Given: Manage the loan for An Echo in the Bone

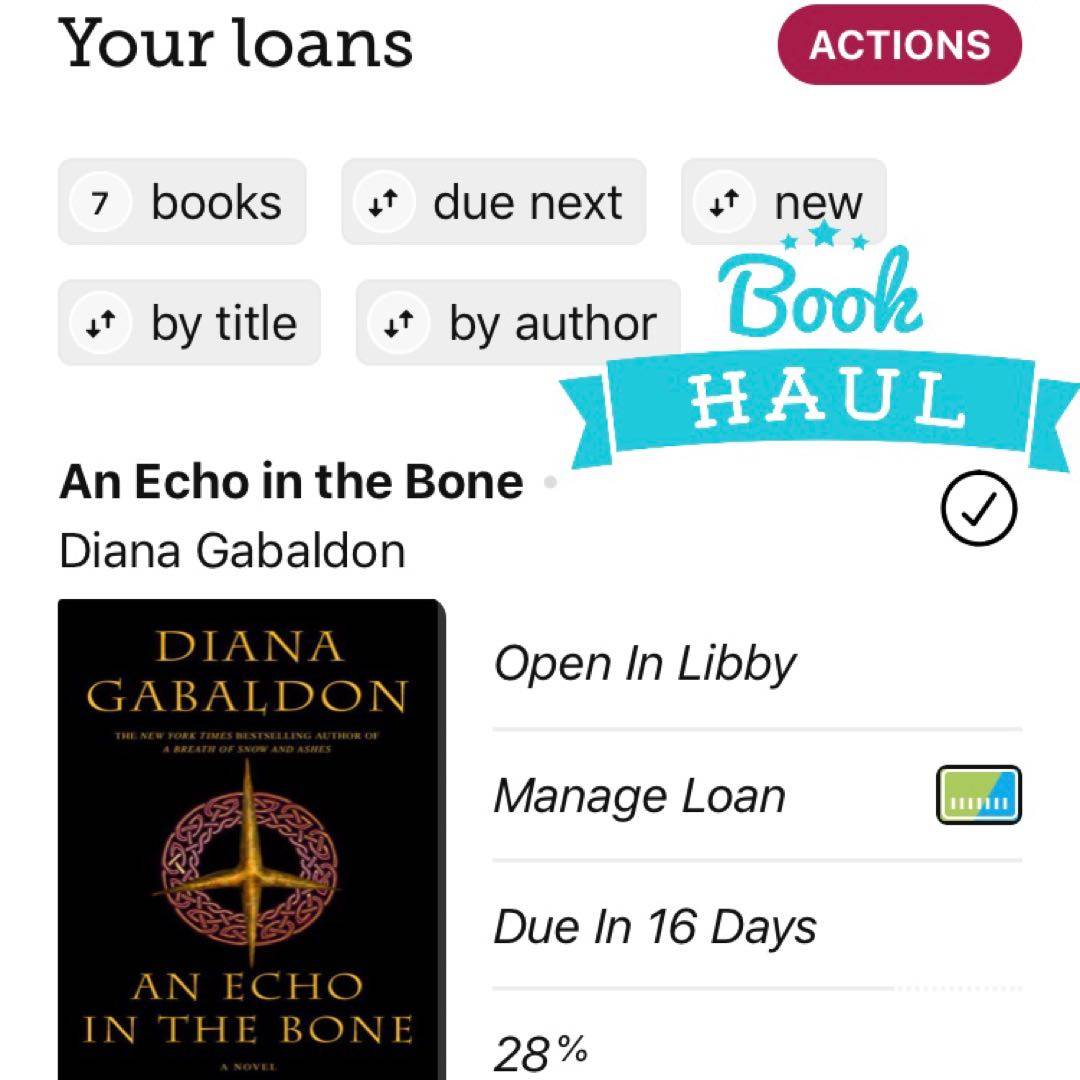Looking at the screenshot, I should point(640,796).
